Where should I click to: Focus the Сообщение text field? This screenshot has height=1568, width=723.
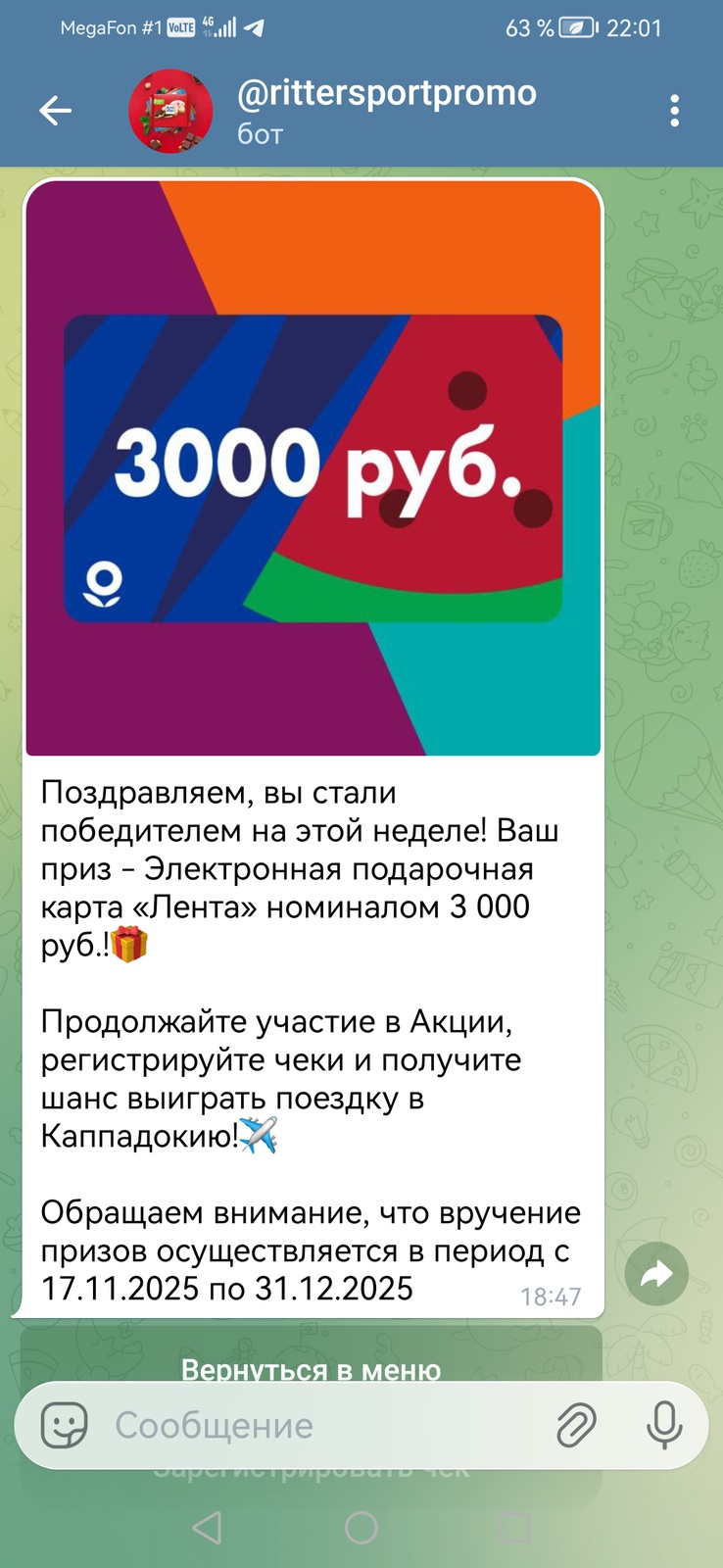tap(323, 1425)
